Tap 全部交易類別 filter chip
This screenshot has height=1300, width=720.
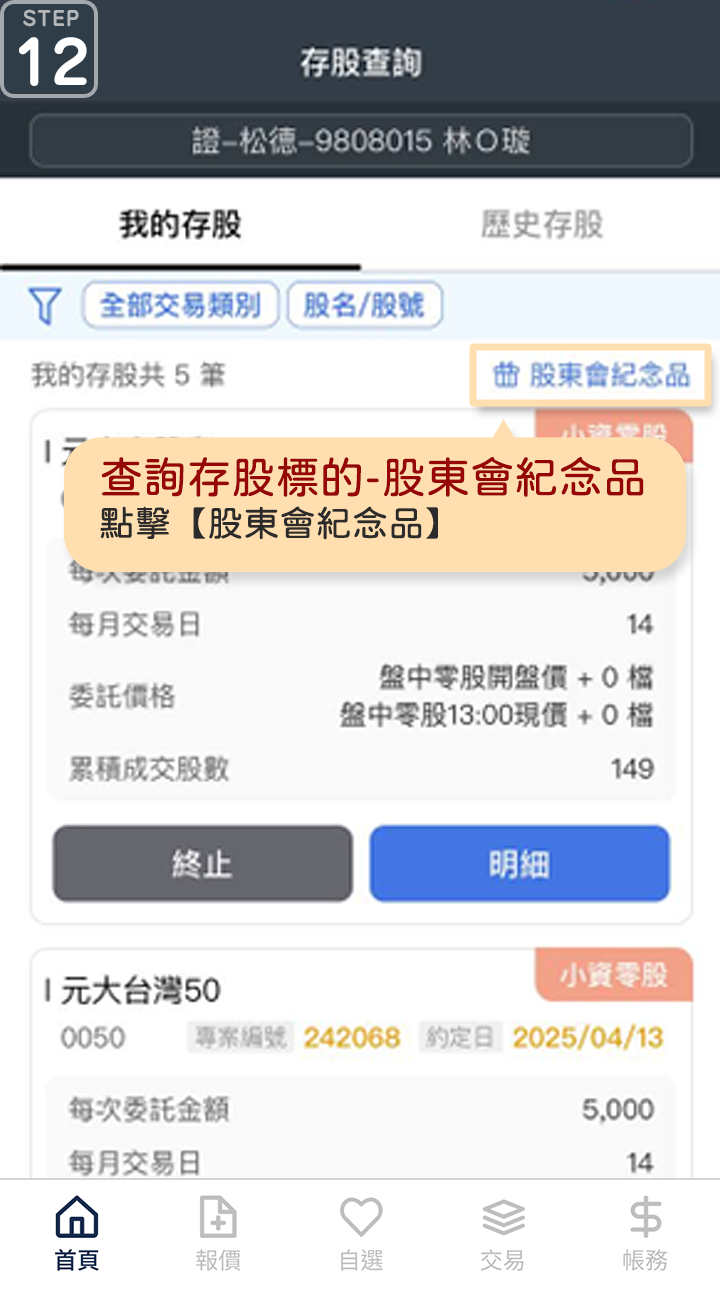pyautogui.click(x=180, y=305)
